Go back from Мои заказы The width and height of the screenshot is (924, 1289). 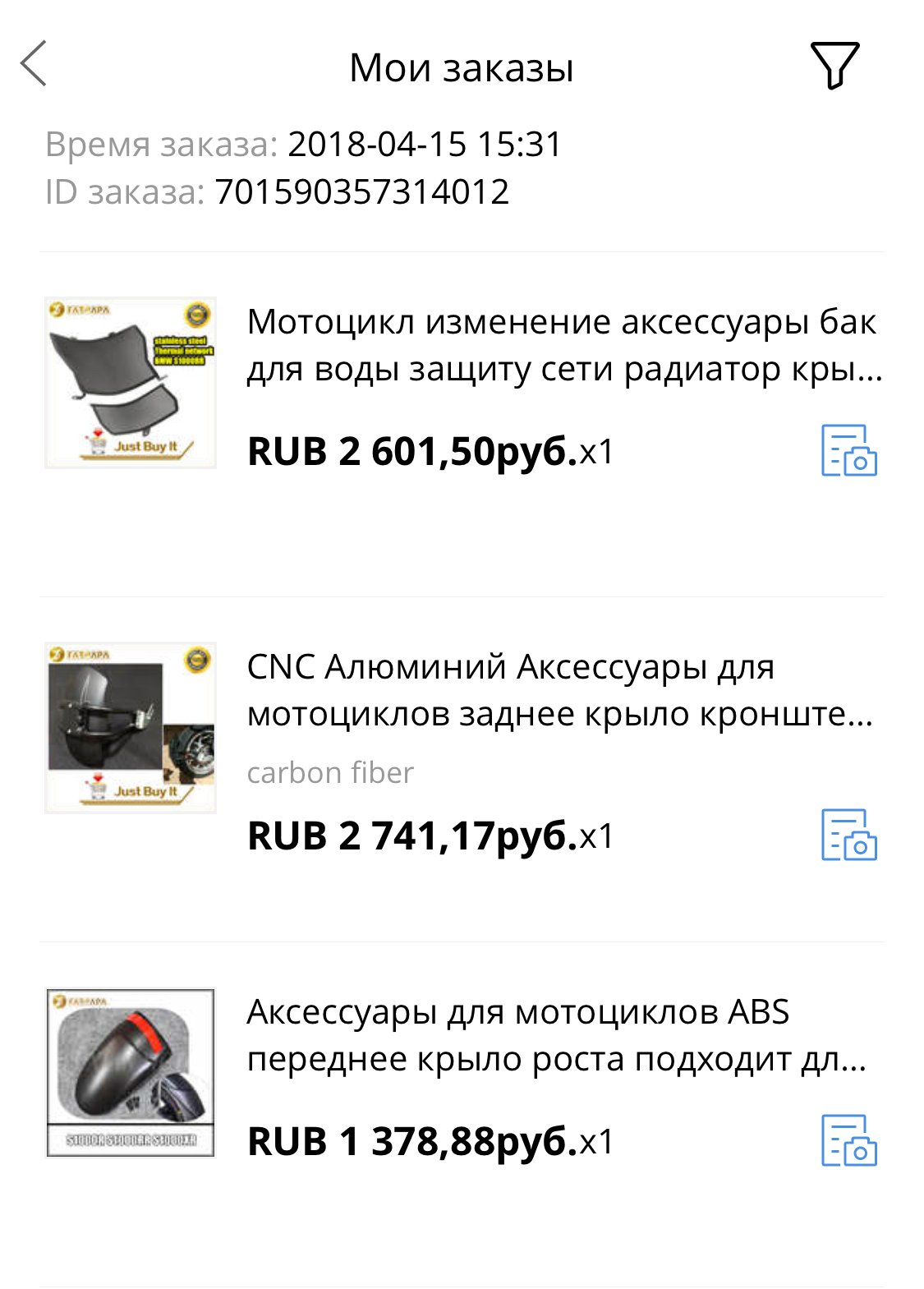click(x=34, y=64)
